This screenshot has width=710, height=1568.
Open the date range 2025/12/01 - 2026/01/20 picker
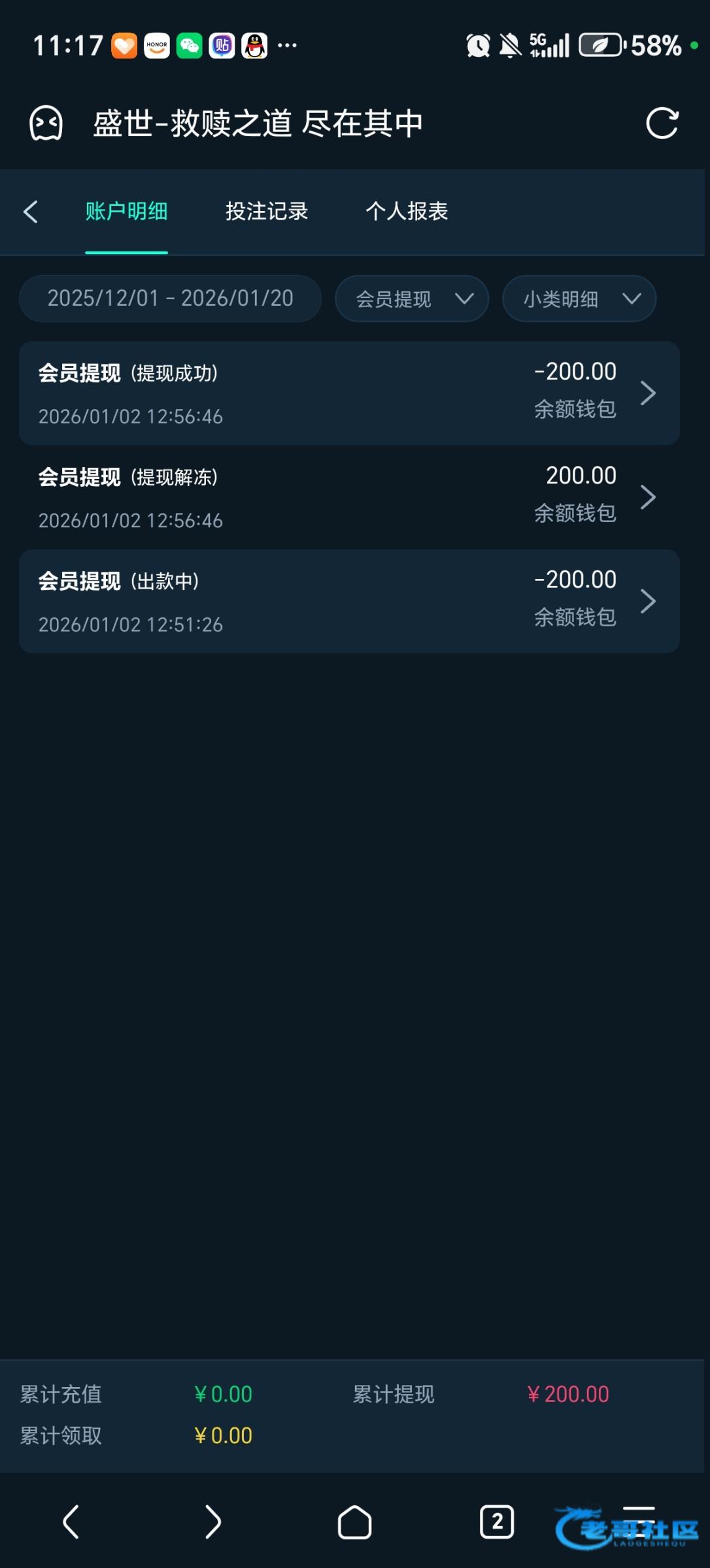[170, 299]
